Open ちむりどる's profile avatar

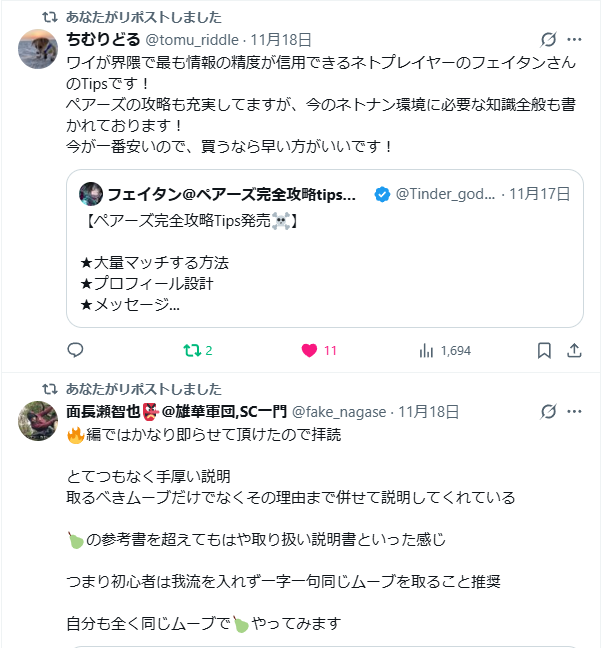[38, 49]
